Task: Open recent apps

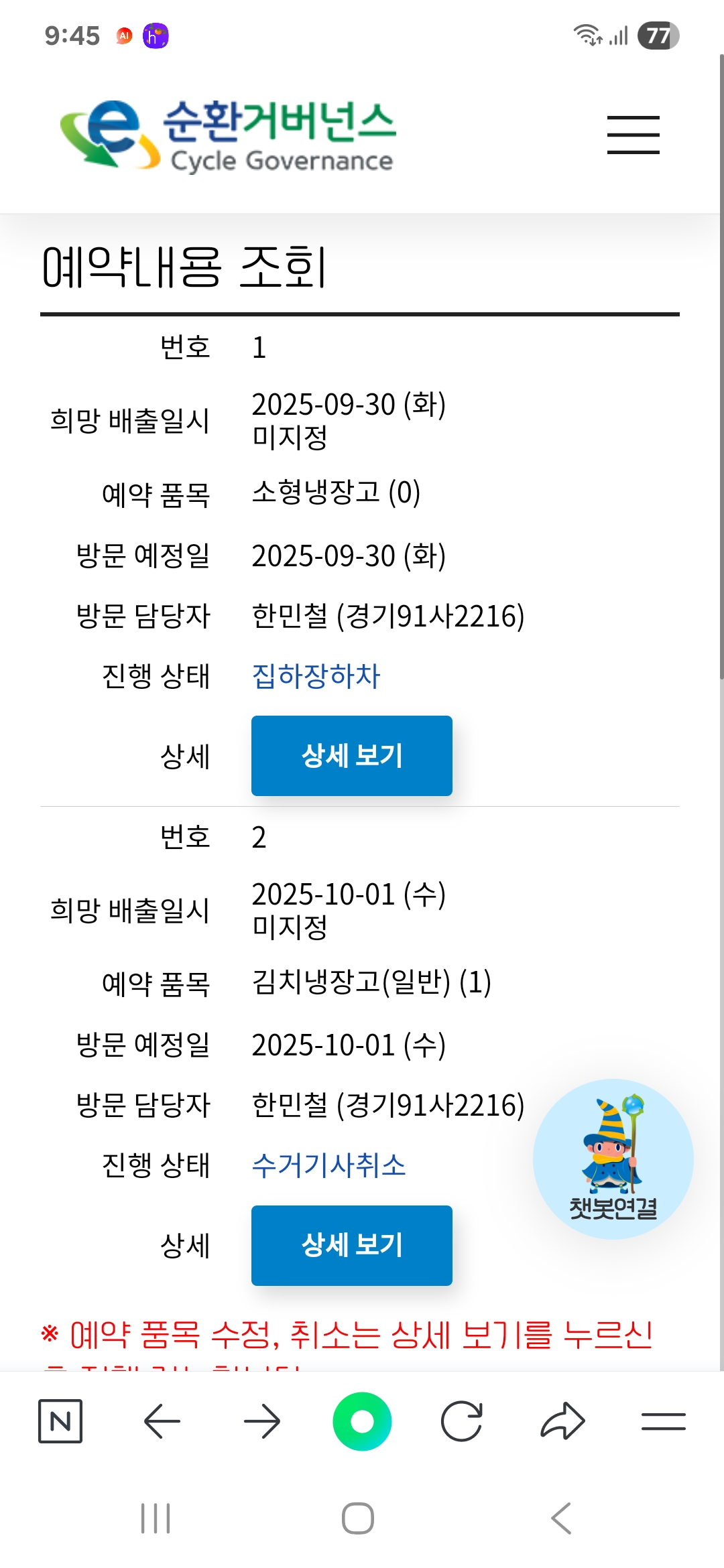Action: [x=156, y=1518]
